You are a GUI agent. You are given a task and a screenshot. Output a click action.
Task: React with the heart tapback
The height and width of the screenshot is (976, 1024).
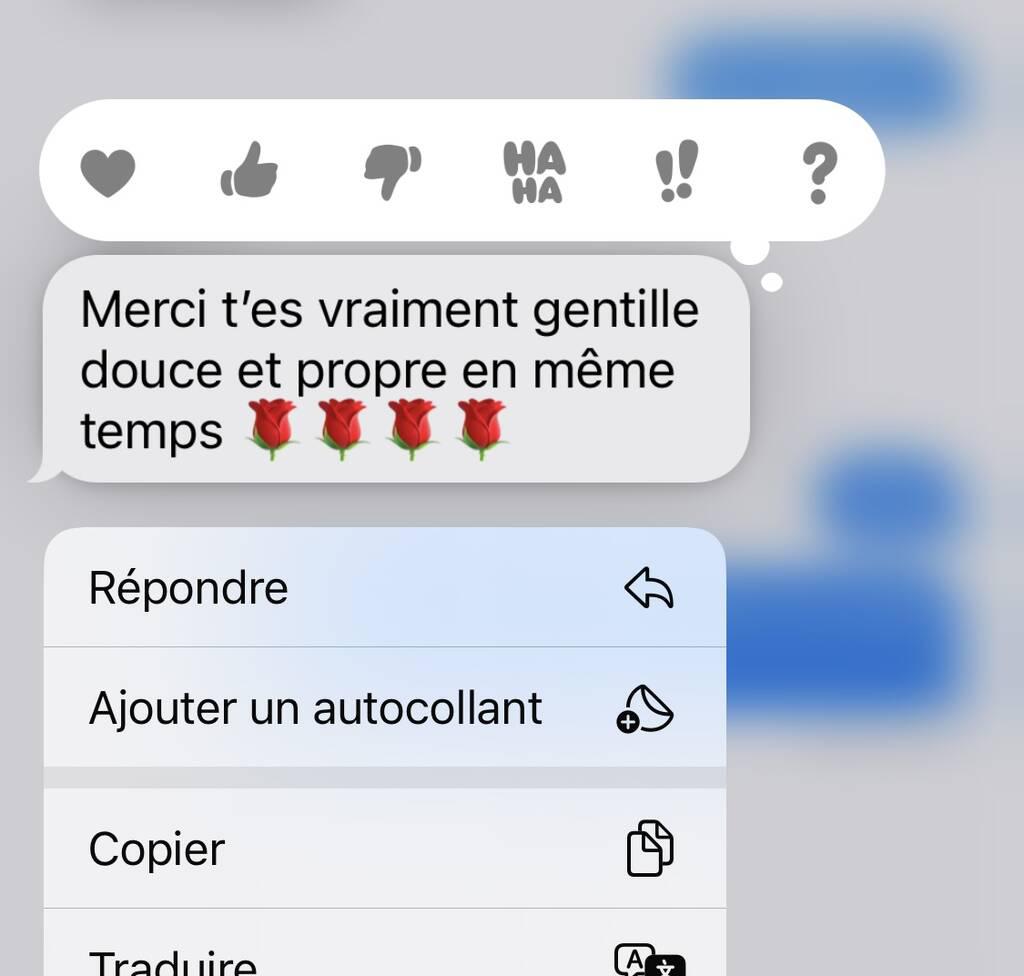(x=107, y=171)
